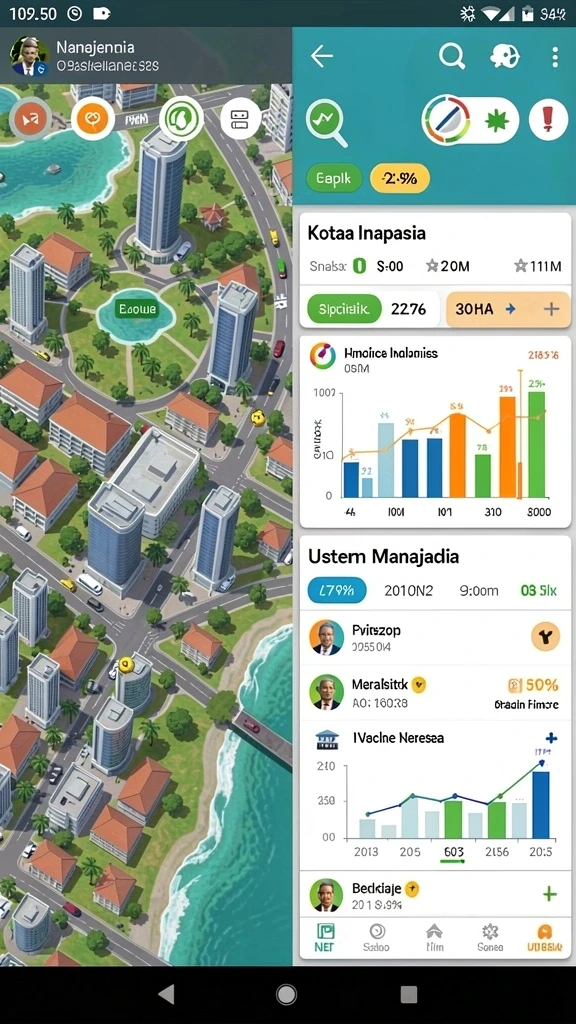This screenshot has height=1024, width=576.
Task: Tap the red exclamation alert icon
Action: click(548, 121)
